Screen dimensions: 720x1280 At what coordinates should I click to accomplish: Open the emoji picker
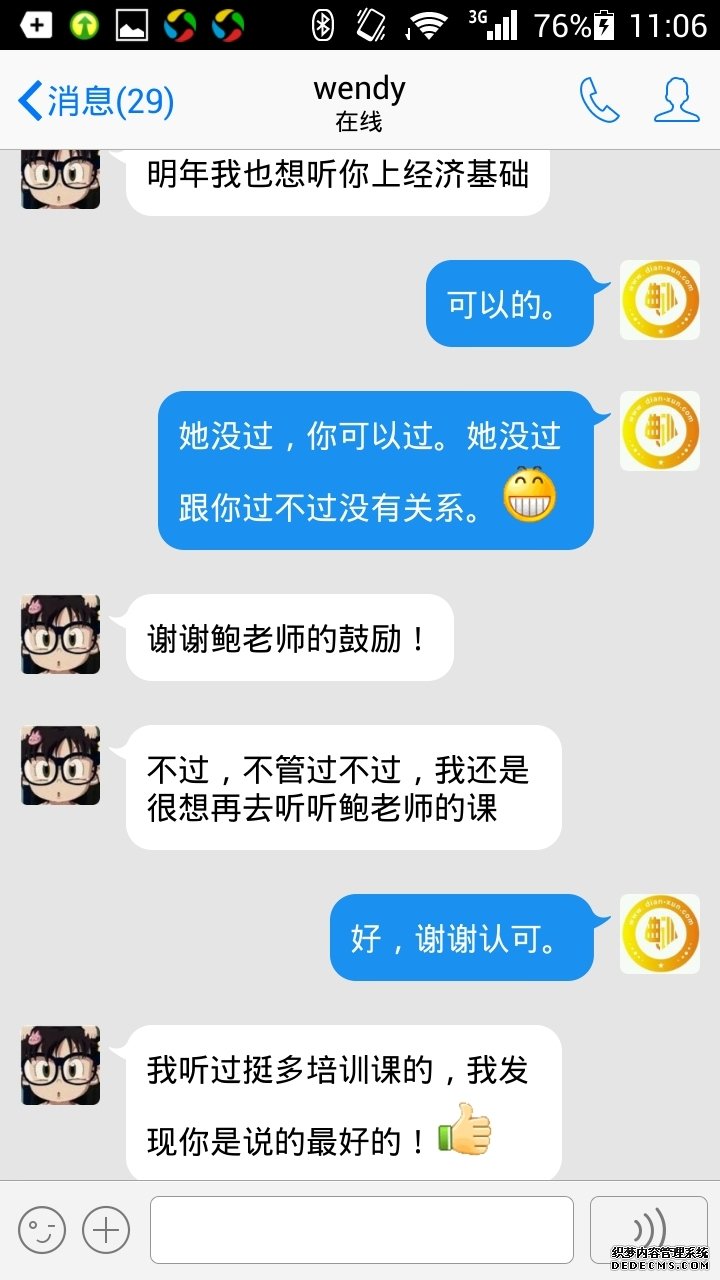42,1229
